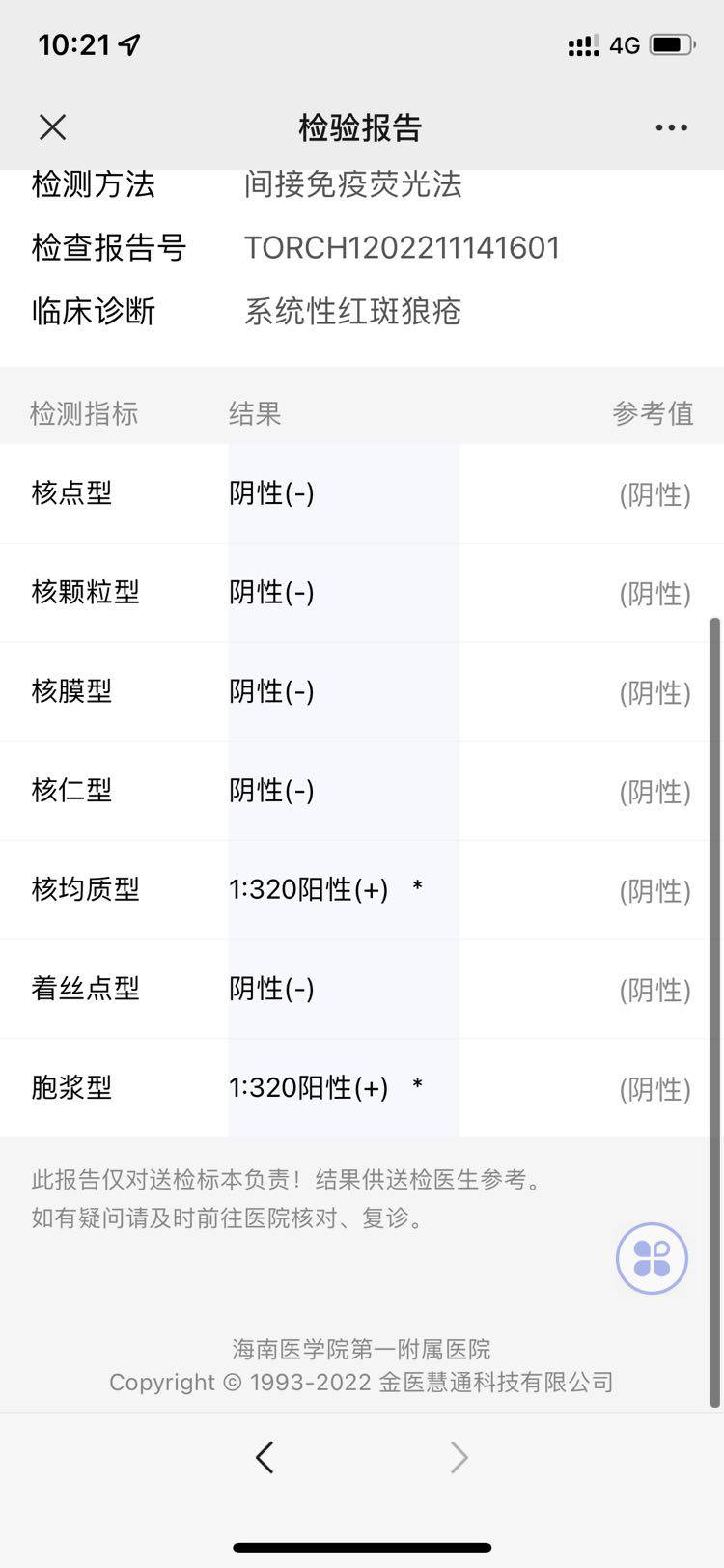Close the 检验报告 page
This screenshot has width=724, height=1568.
53,127
